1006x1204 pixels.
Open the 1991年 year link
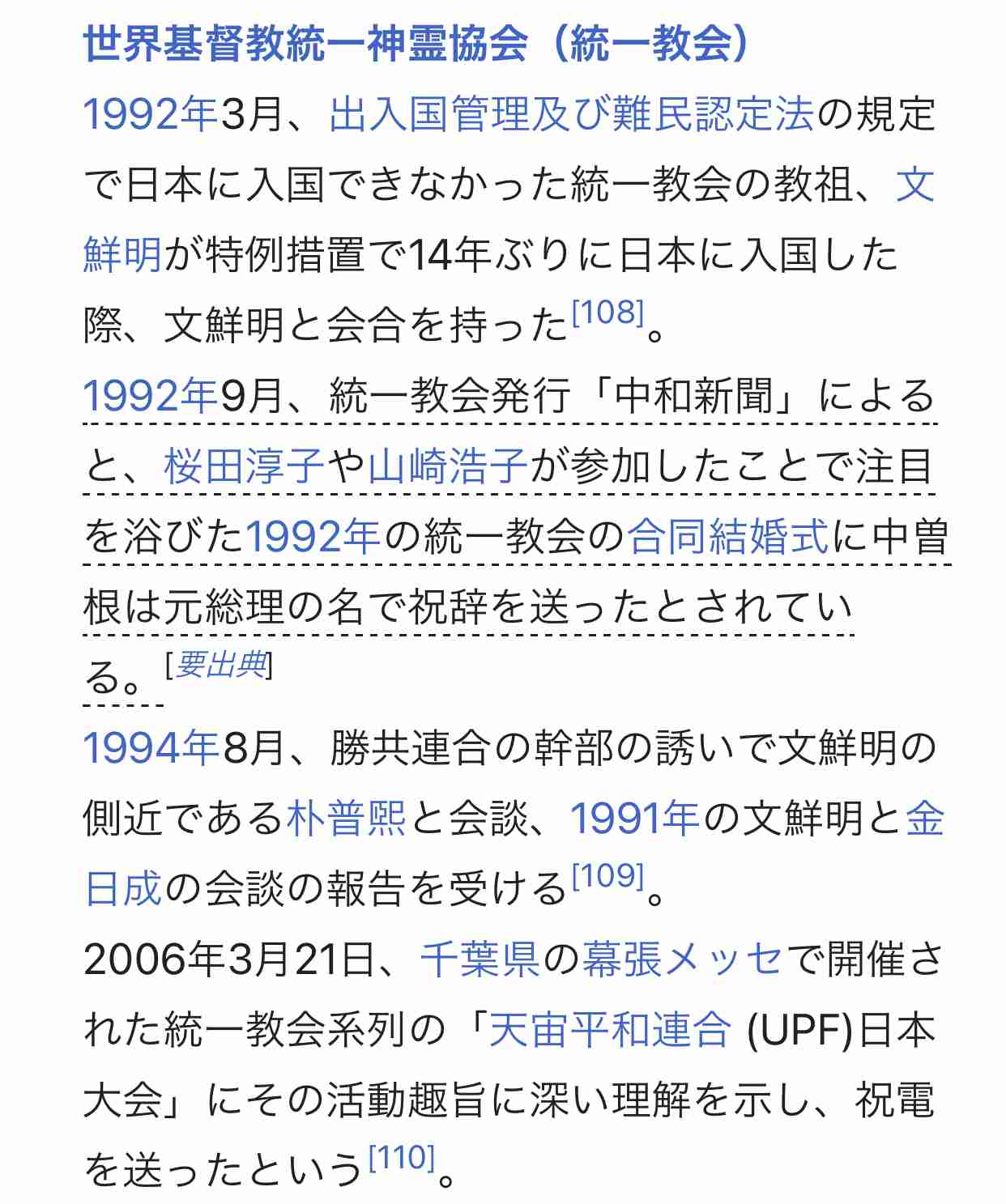click(x=635, y=818)
